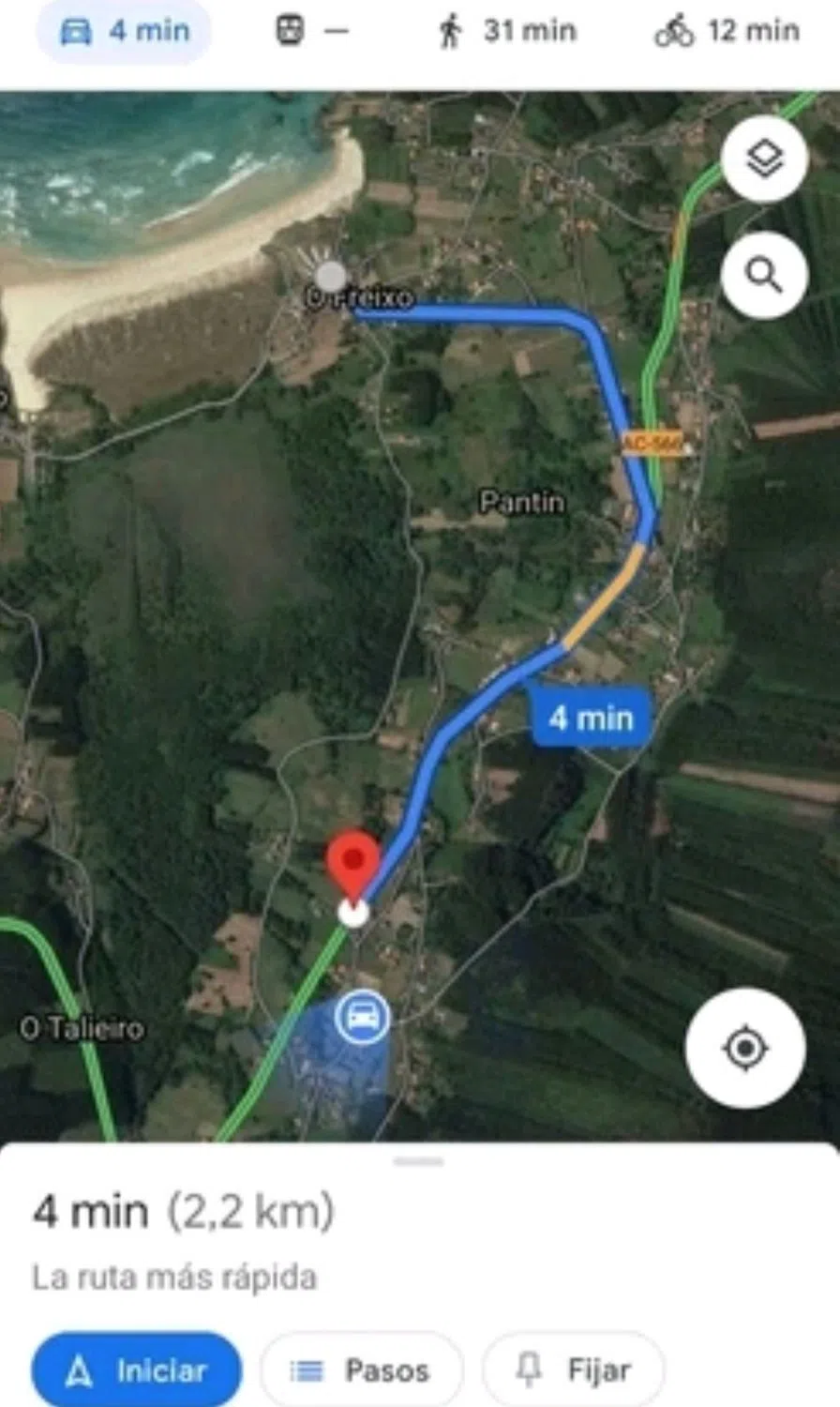Center the map on my location
Screen dimensions: 840x1407
[745, 1048]
